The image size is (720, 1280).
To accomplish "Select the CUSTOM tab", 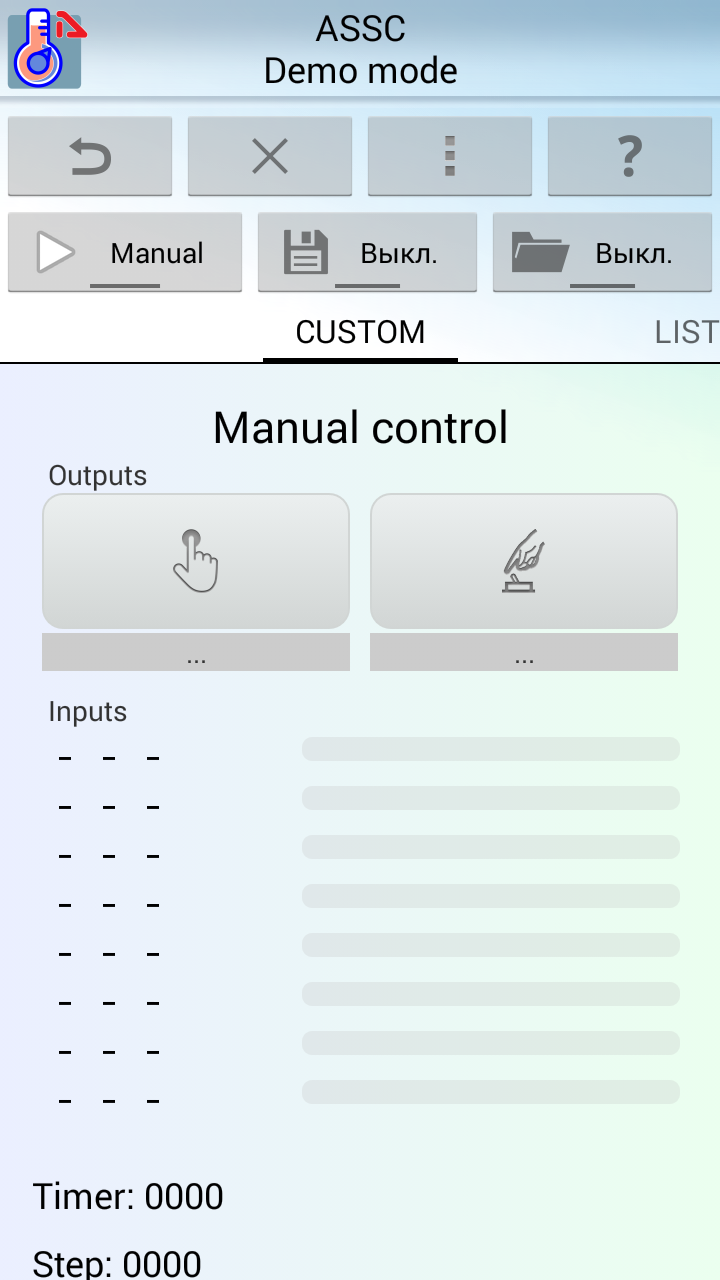I will 360,332.
